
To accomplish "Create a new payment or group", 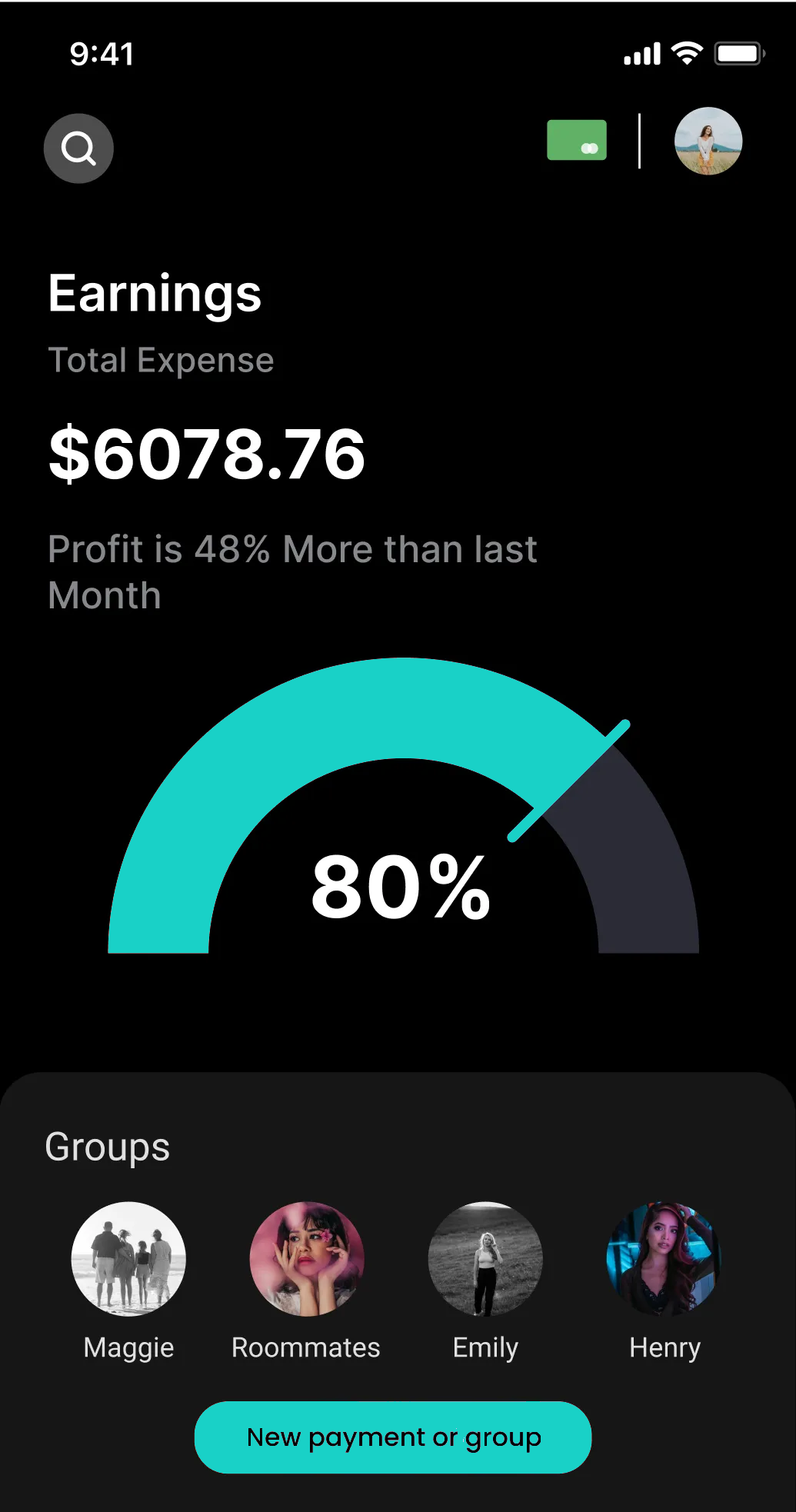I will click(x=393, y=1437).
